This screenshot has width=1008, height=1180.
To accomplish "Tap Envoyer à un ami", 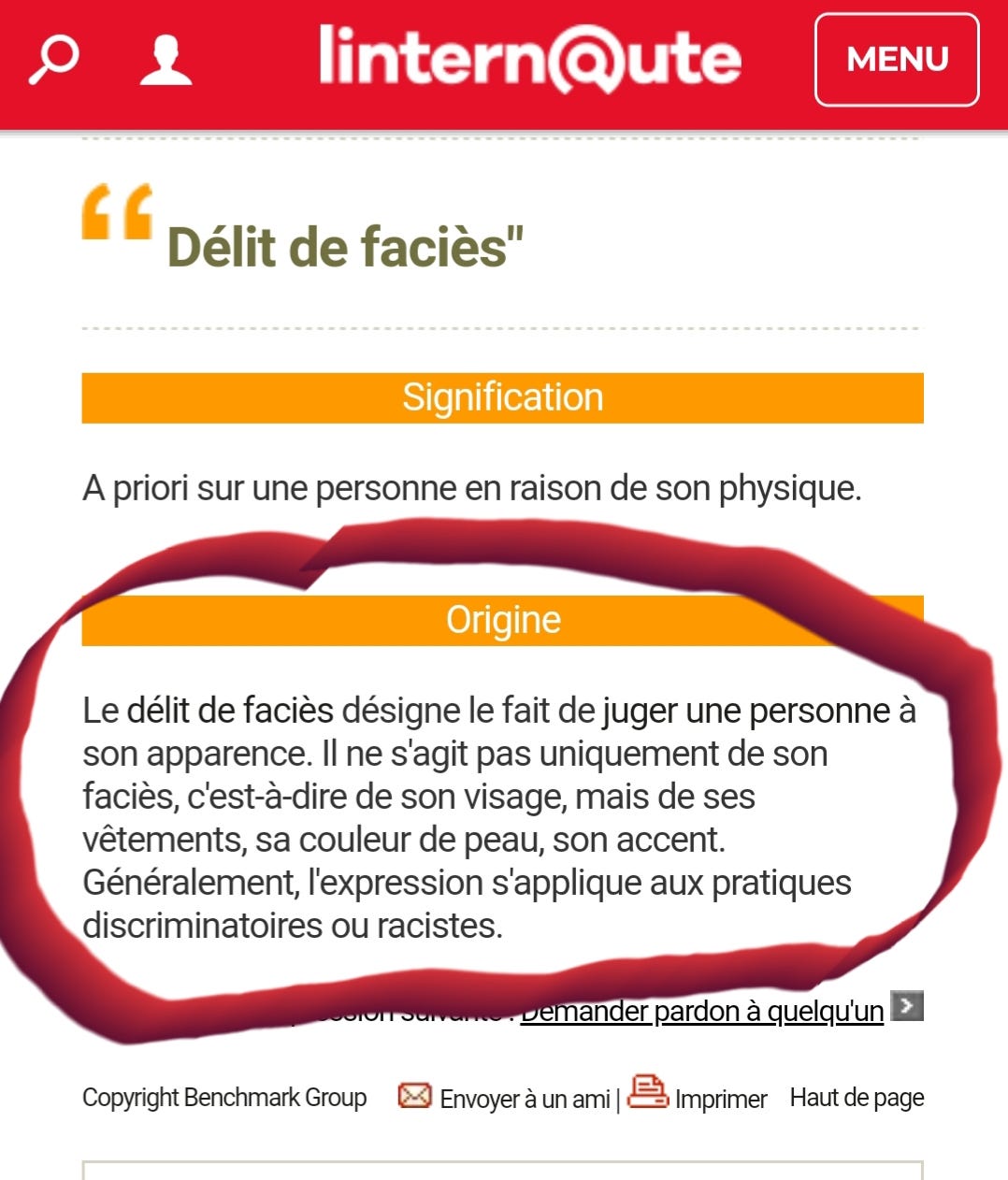I will [x=524, y=1099].
